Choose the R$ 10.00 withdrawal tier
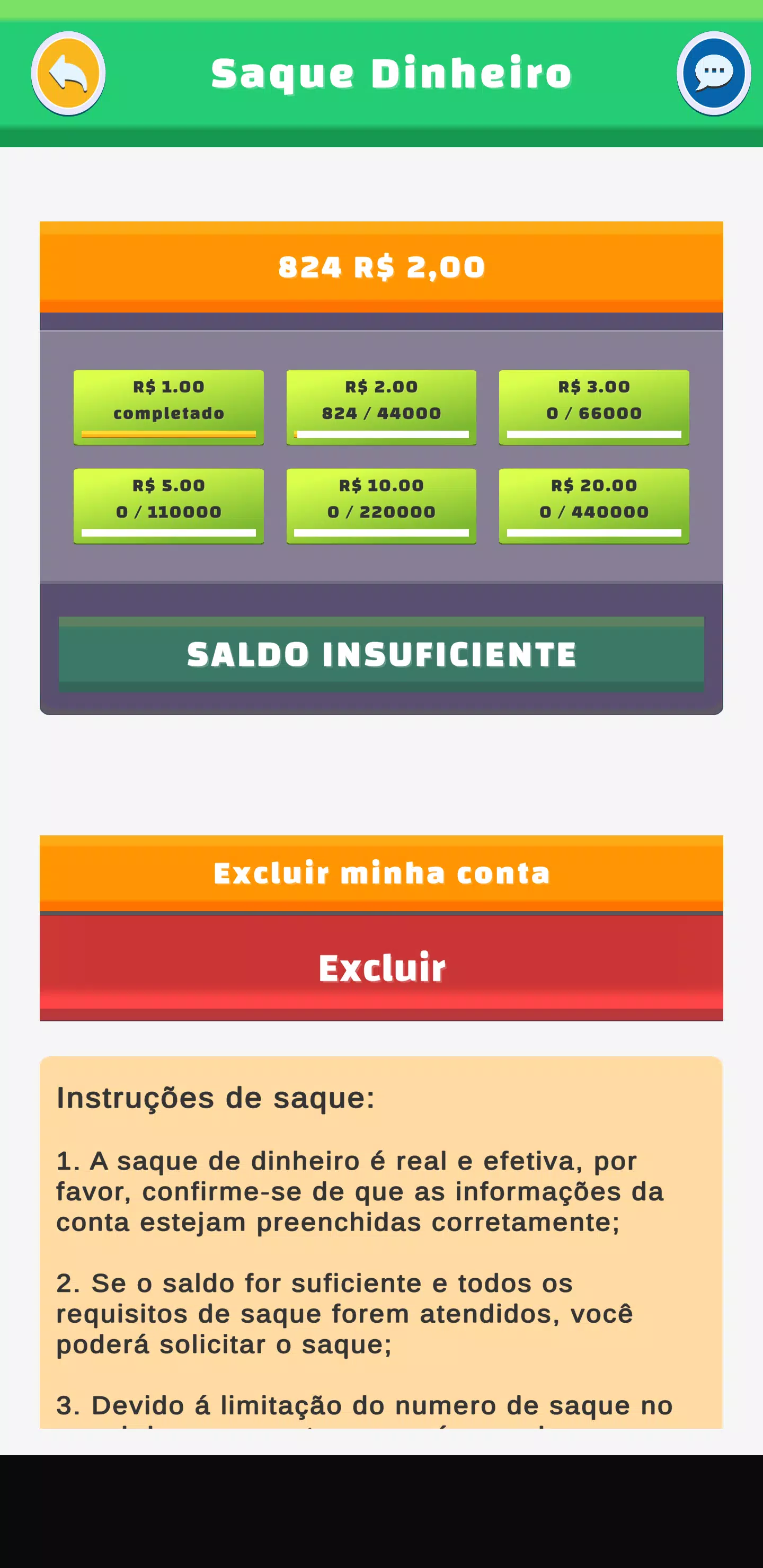Screen dimensions: 763x1568 coord(381,505)
